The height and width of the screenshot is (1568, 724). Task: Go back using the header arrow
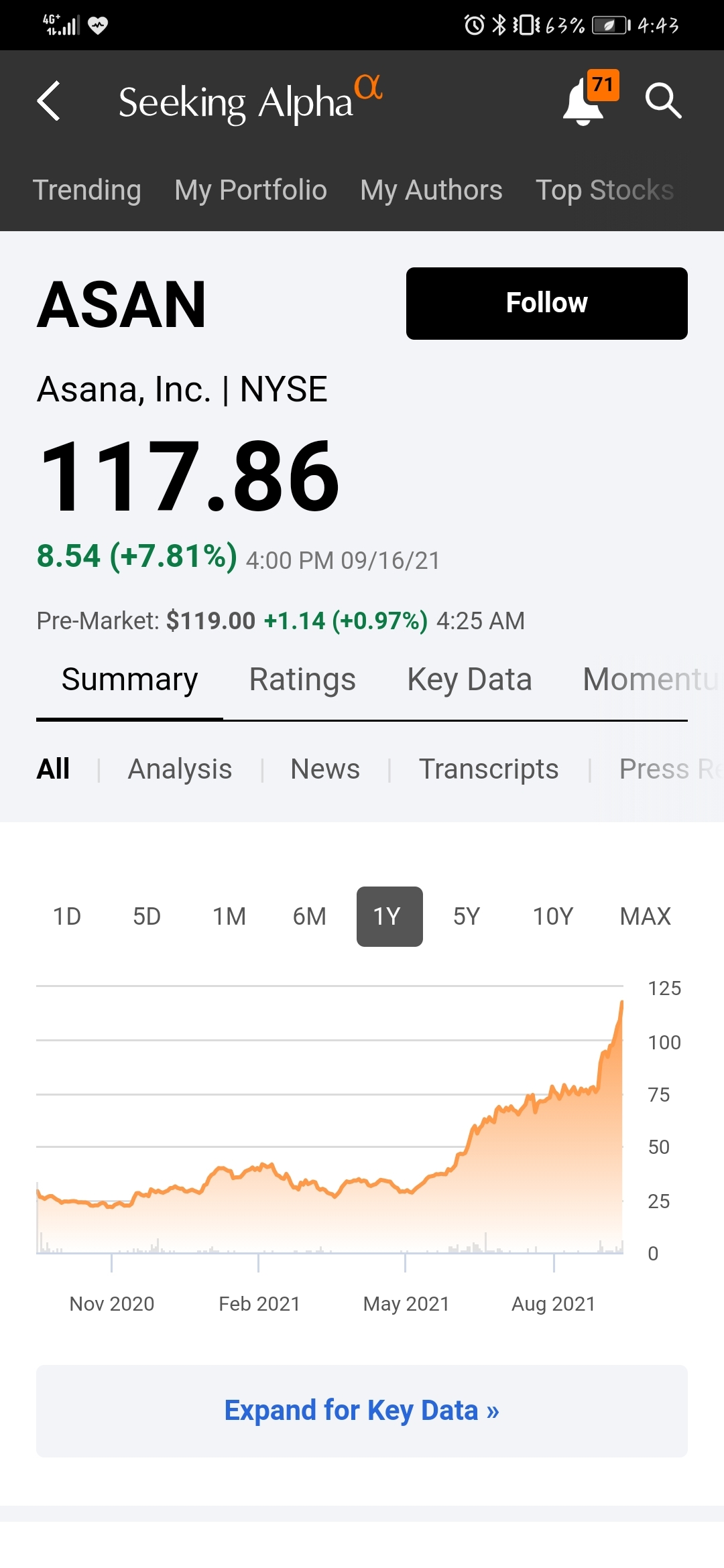pyautogui.click(x=49, y=101)
